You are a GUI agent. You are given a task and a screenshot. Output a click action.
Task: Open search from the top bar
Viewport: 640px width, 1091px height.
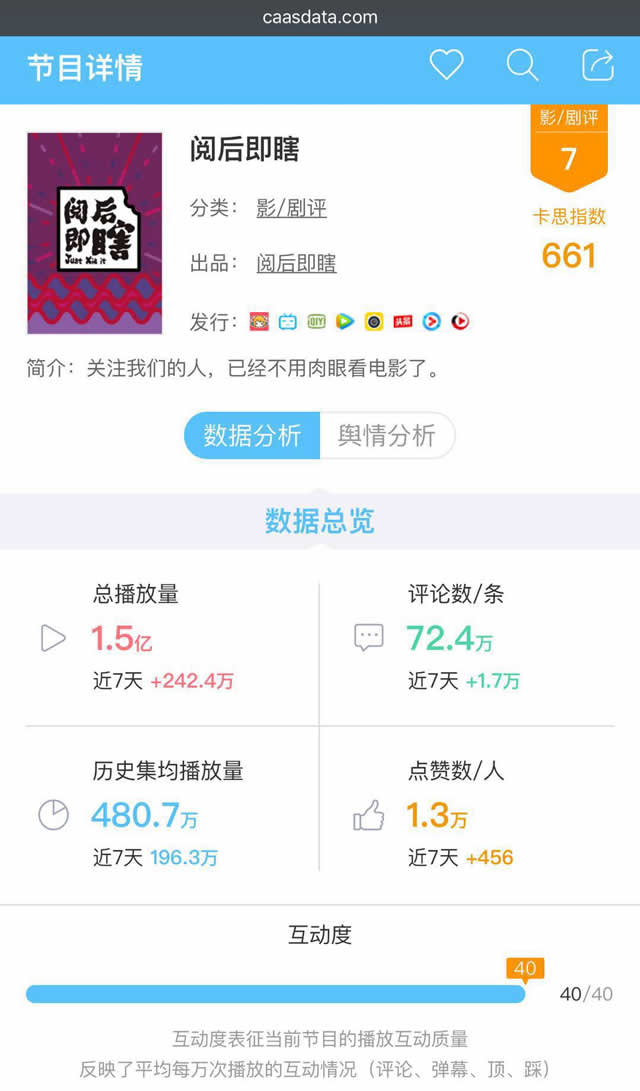pyautogui.click(x=522, y=66)
